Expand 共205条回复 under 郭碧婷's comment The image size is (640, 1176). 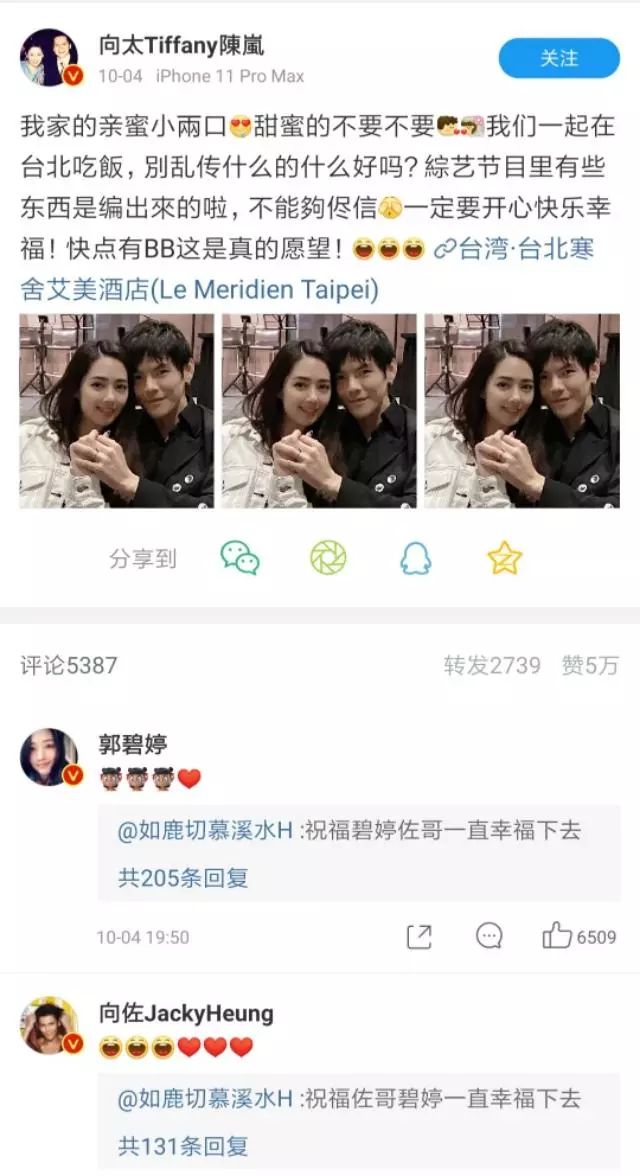pos(183,878)
